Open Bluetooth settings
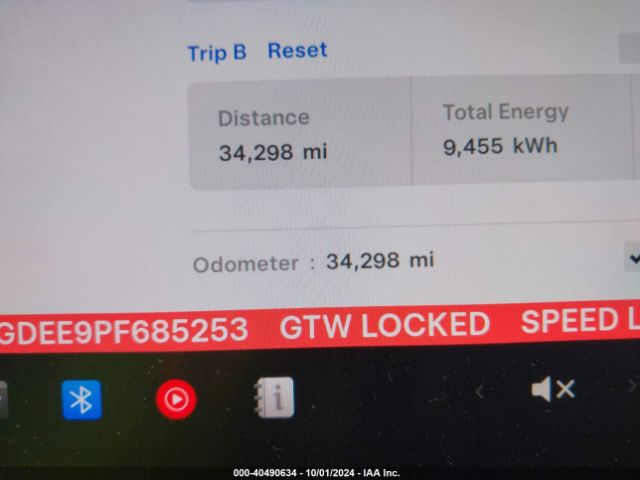 [x=81, y=400]
